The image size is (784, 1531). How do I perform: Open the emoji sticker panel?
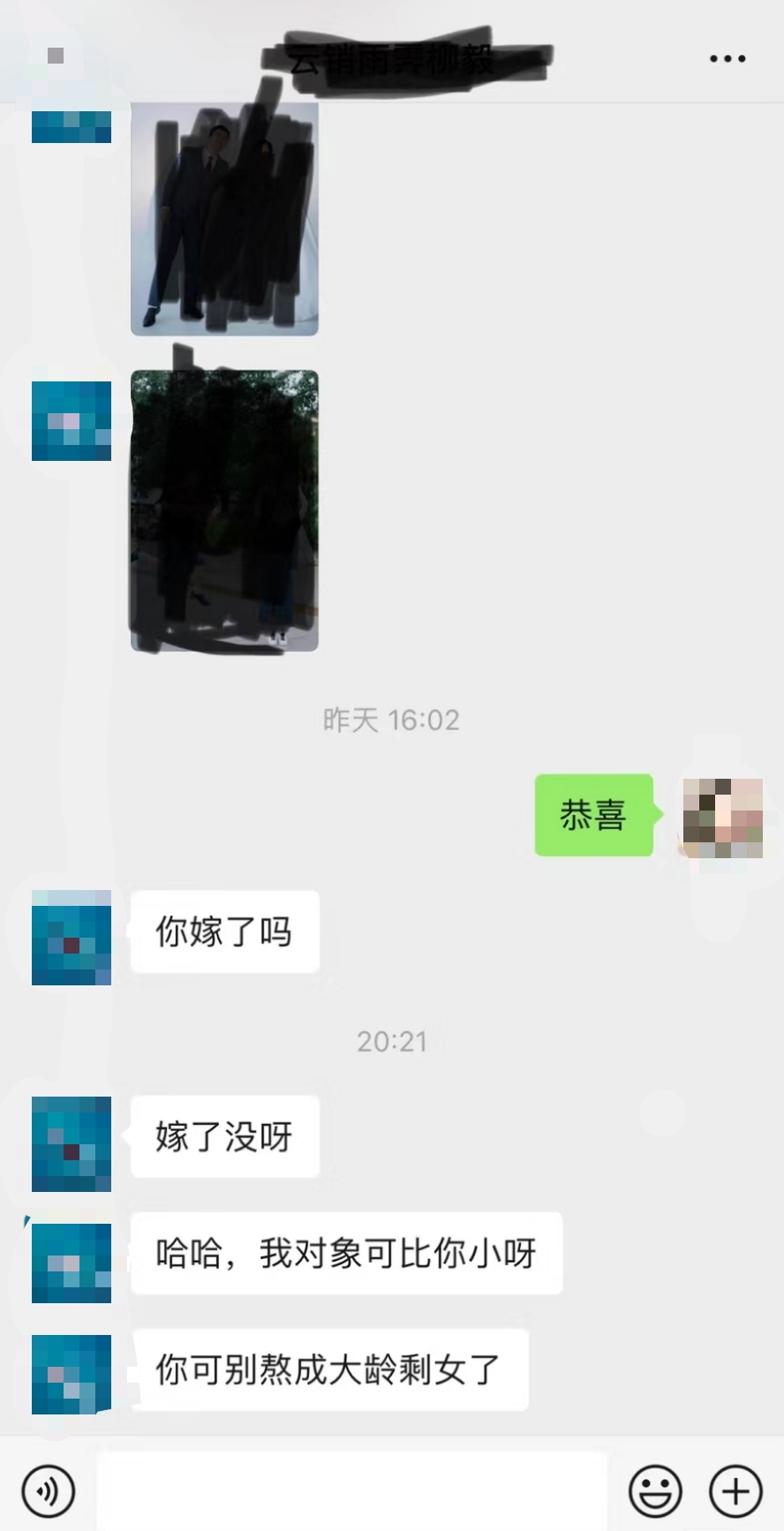655,1491
